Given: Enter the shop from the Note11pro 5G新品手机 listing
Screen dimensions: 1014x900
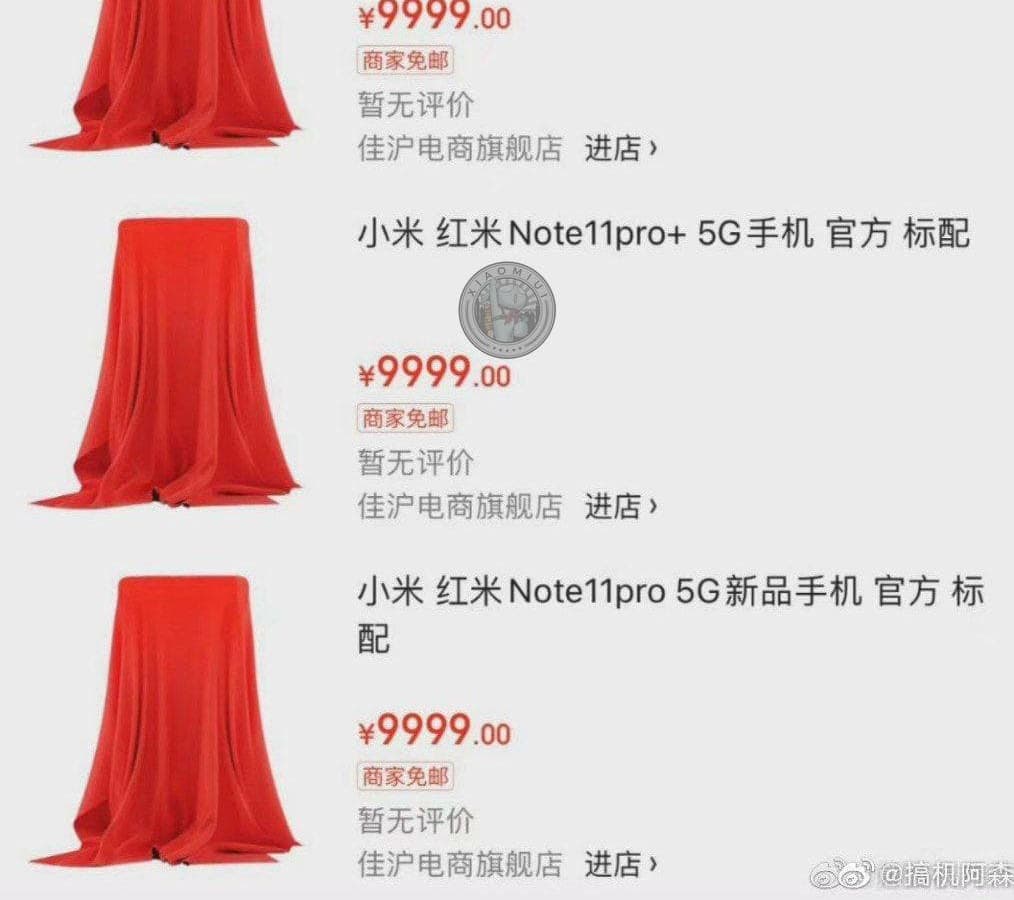Looking at the screenshot, I should coord(620,863).
